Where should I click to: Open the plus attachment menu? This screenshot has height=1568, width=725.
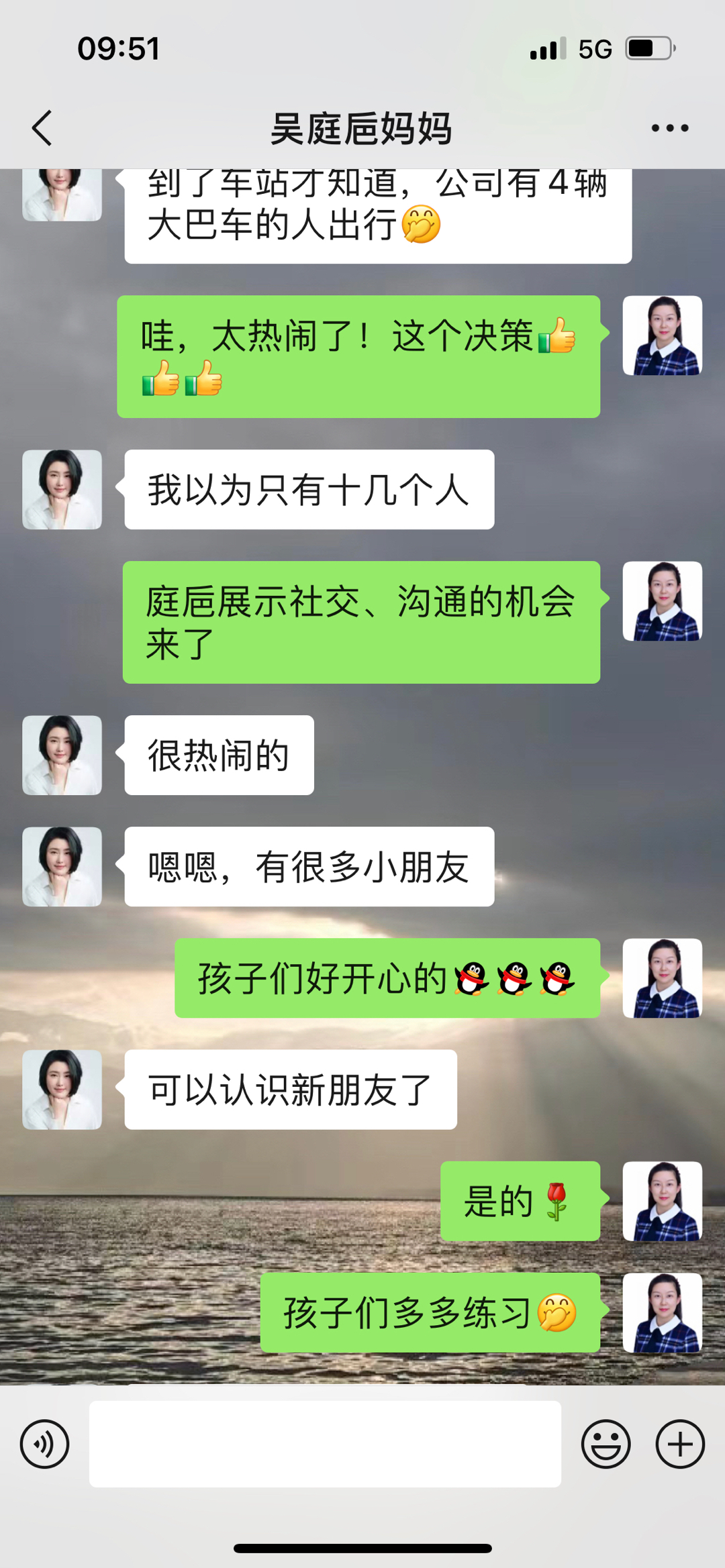[679, 1444]
